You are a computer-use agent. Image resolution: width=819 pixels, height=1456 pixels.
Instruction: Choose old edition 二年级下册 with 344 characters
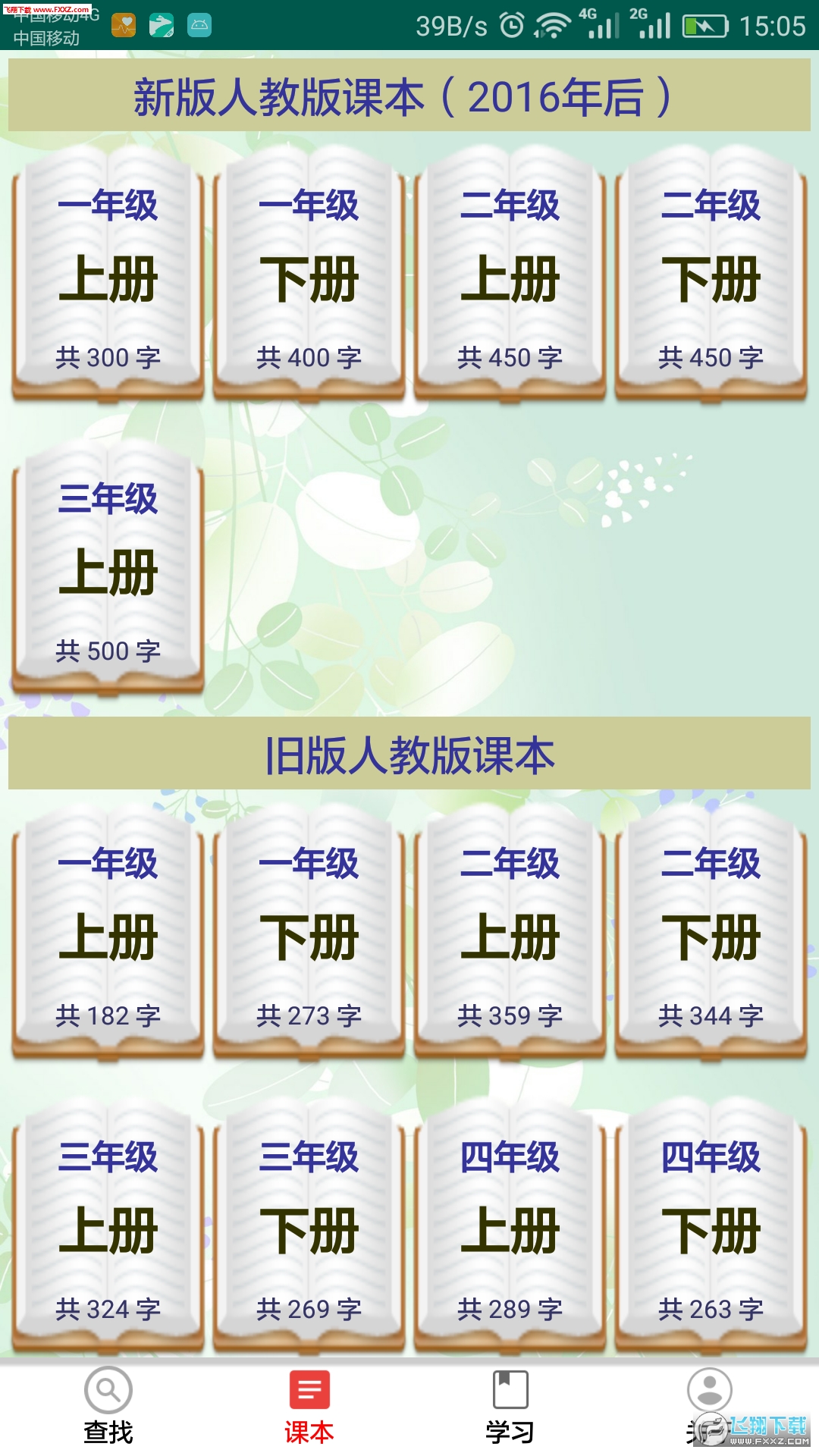[x=711, y=935]
